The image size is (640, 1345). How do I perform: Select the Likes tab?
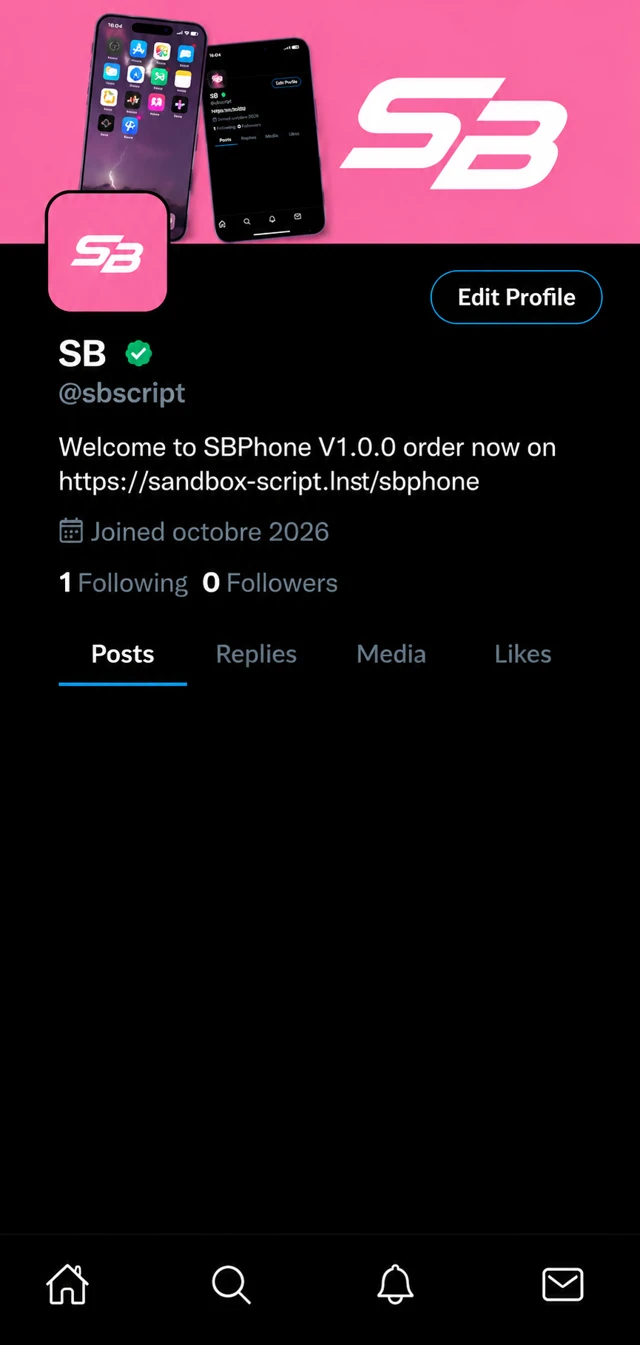[x=523, y=654]
